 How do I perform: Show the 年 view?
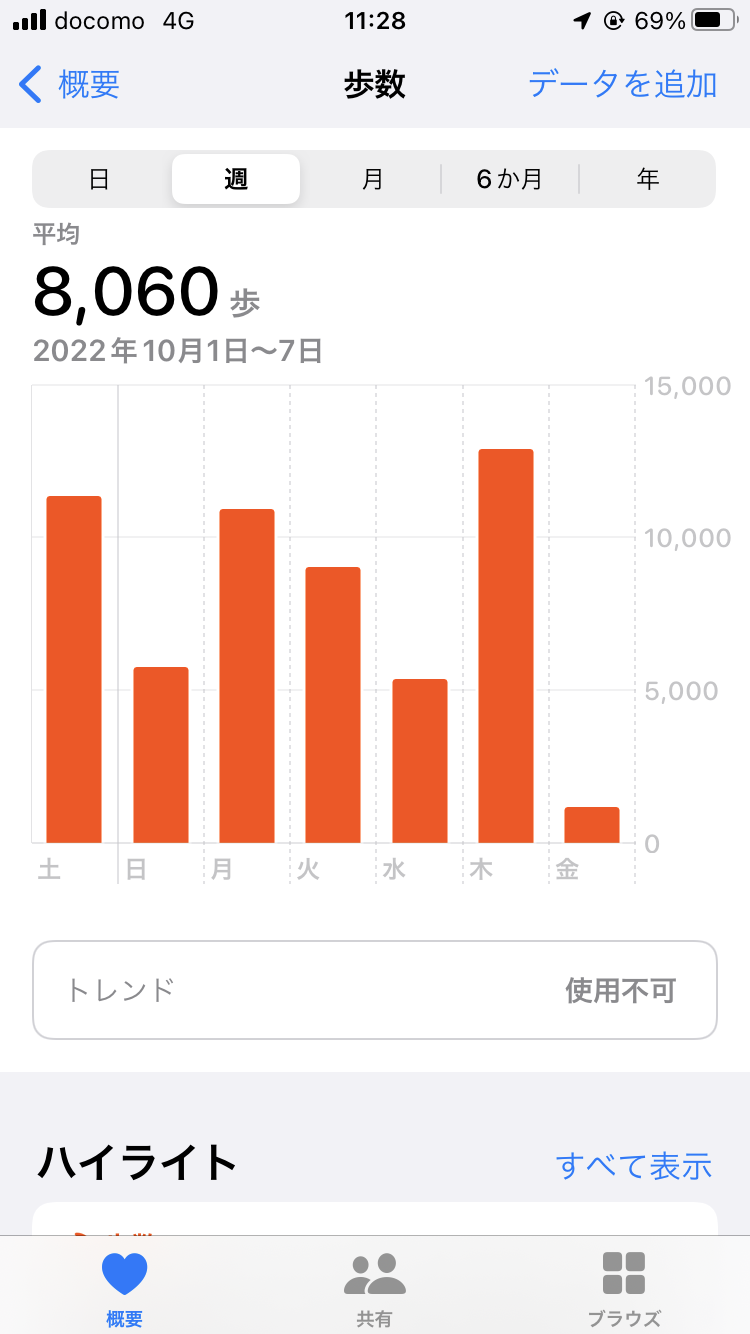pos(648,180)
